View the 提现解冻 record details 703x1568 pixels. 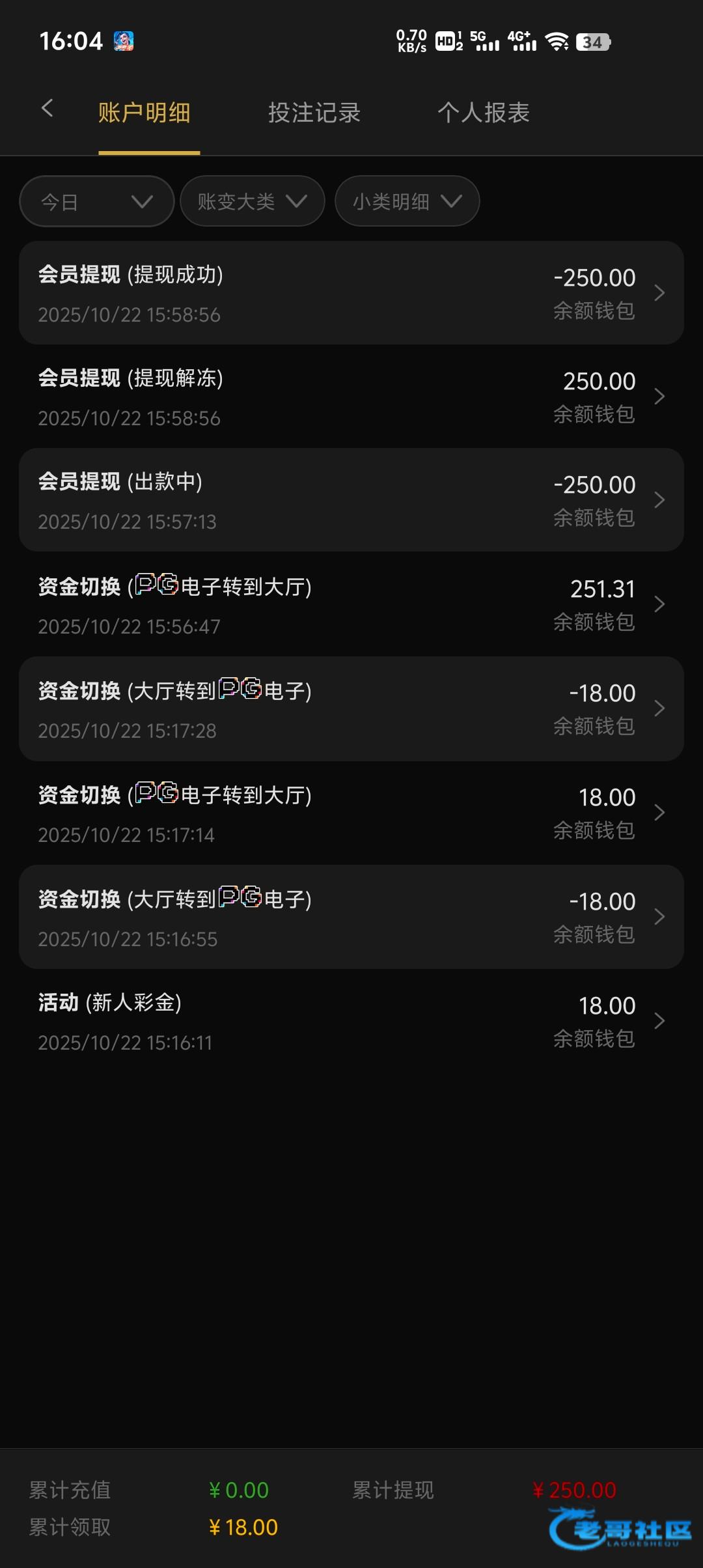tap(351, 397)
